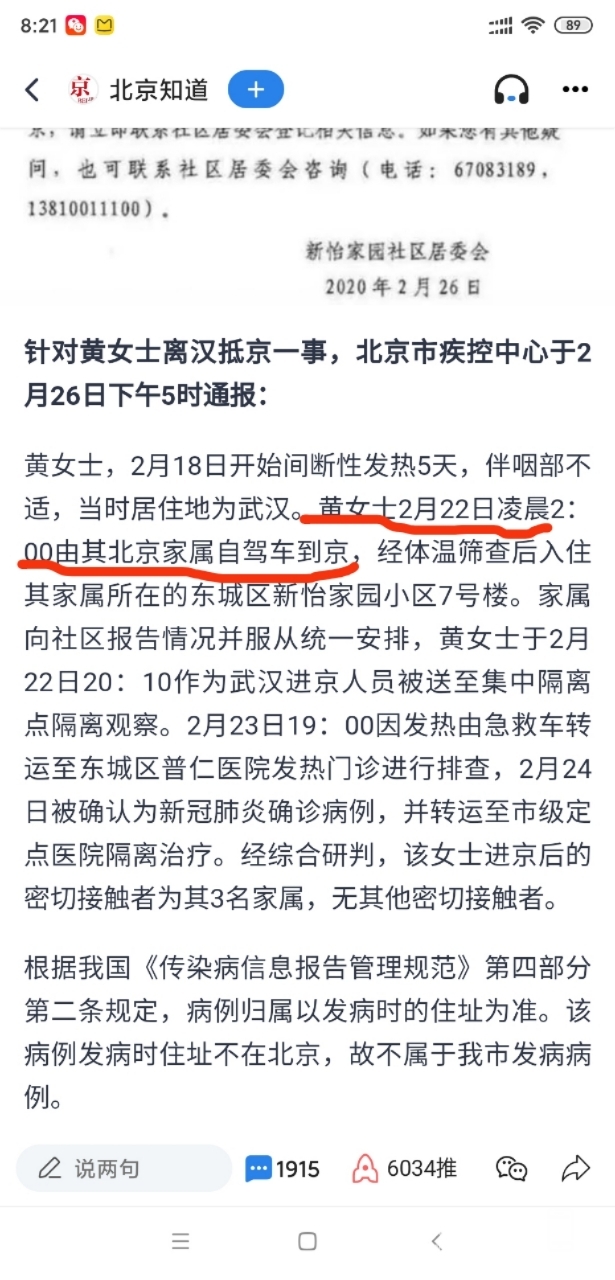Tap the system home button
This screenshot has height=1280, width=615.
coord(307,1242)
